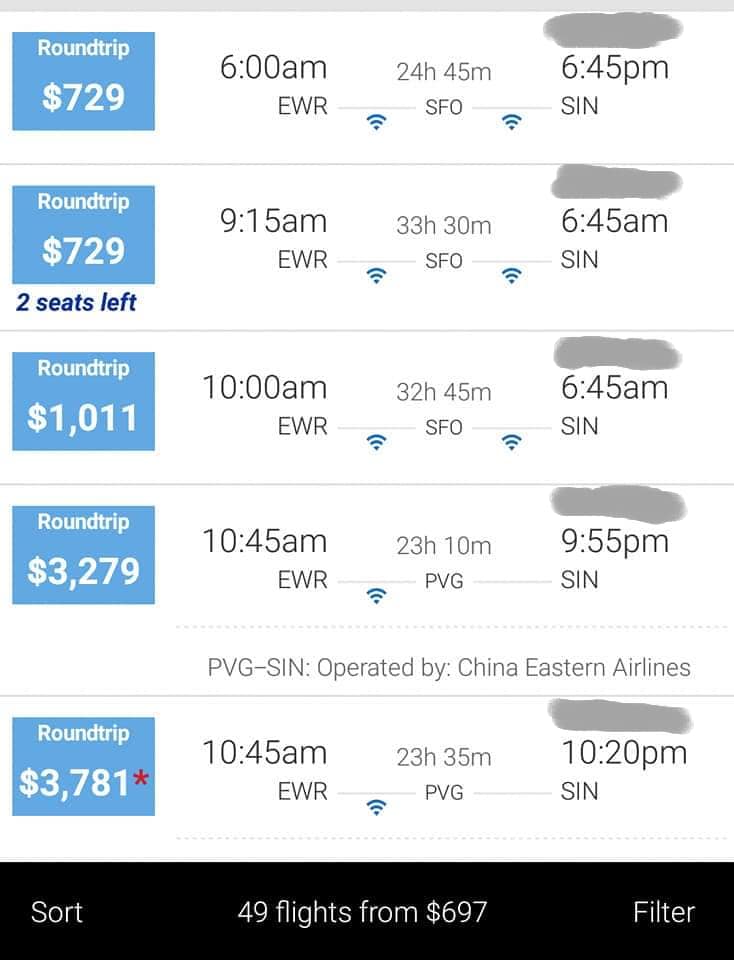Open the Filter options

[664, 912]
